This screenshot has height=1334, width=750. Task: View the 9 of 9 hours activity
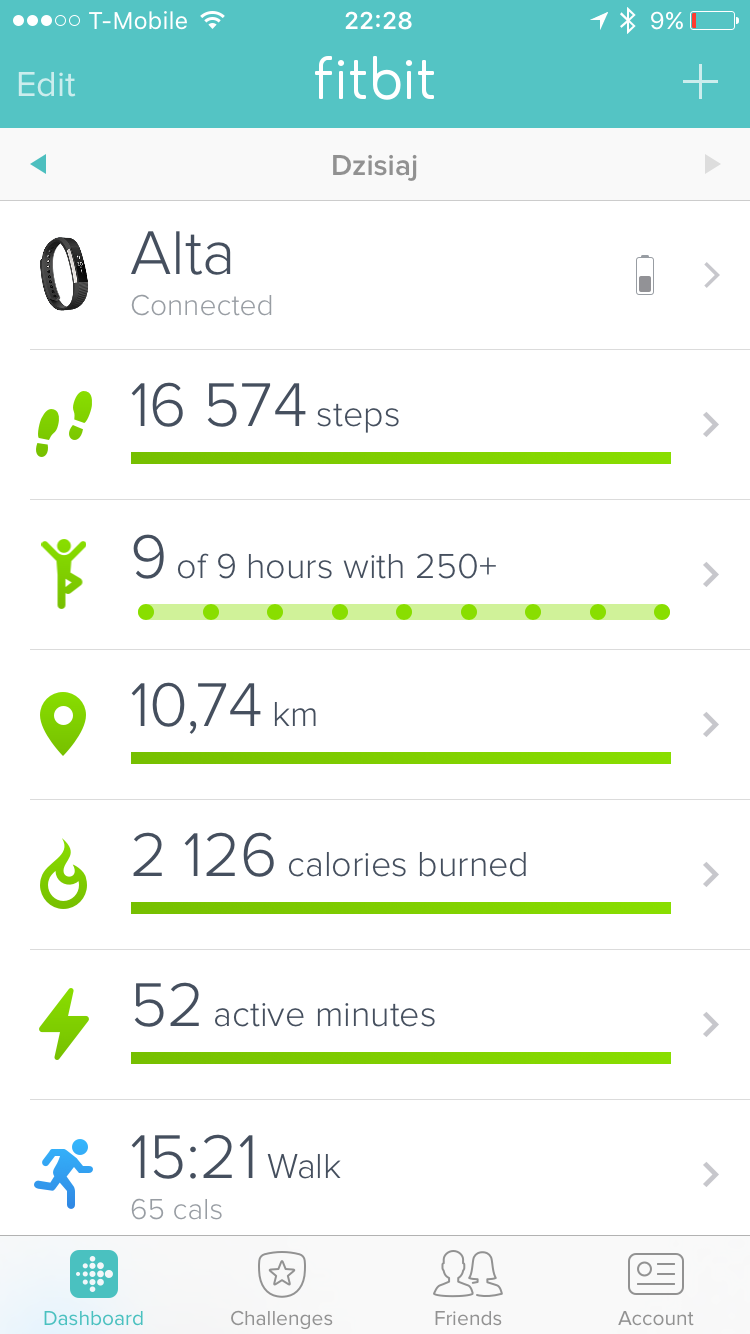pyautogui.click(x=375, y=575)
